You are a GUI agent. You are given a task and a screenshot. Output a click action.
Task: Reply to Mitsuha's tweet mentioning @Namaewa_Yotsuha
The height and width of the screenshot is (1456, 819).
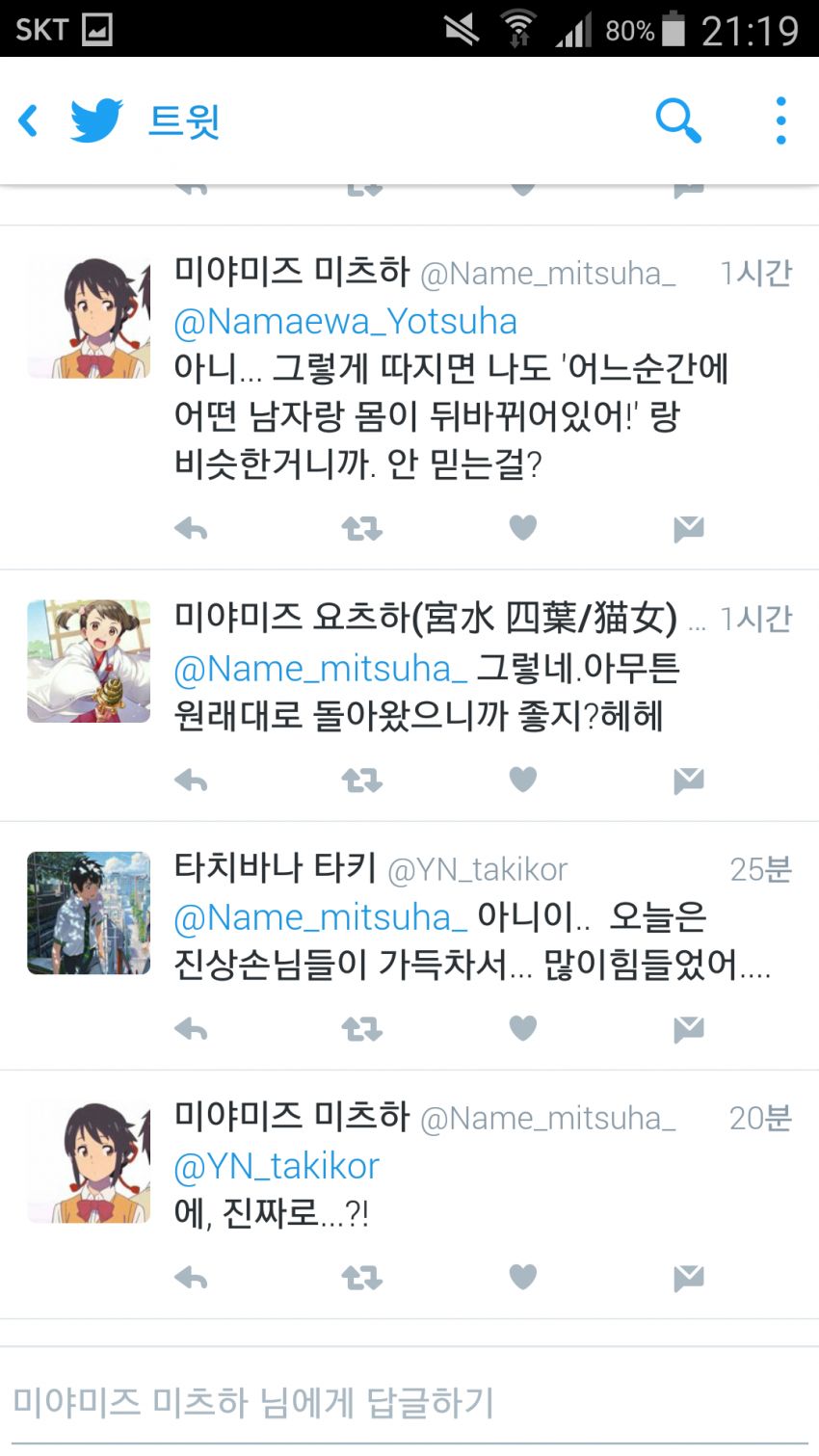191,528
